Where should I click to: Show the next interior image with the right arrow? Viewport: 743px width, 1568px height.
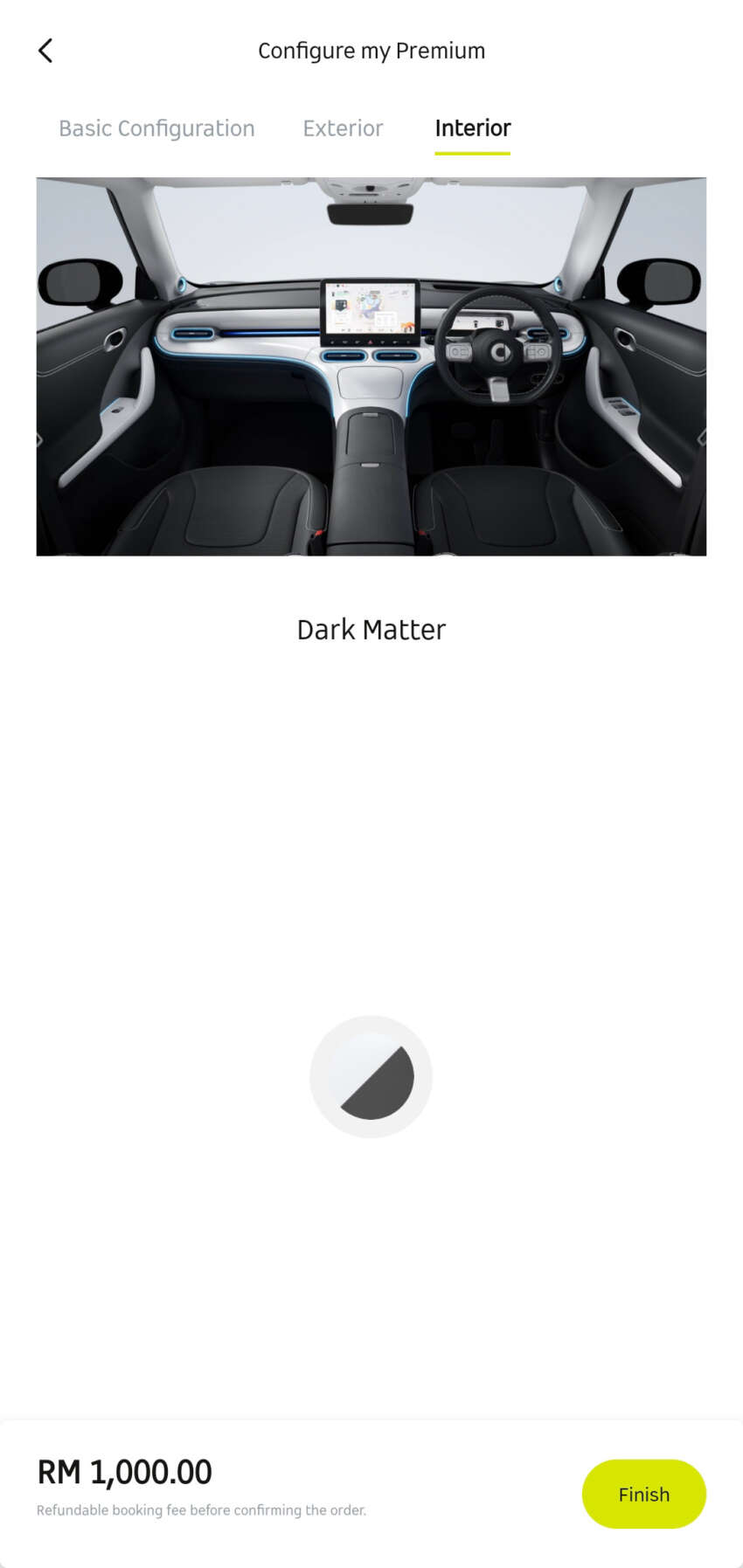(700, 439)
